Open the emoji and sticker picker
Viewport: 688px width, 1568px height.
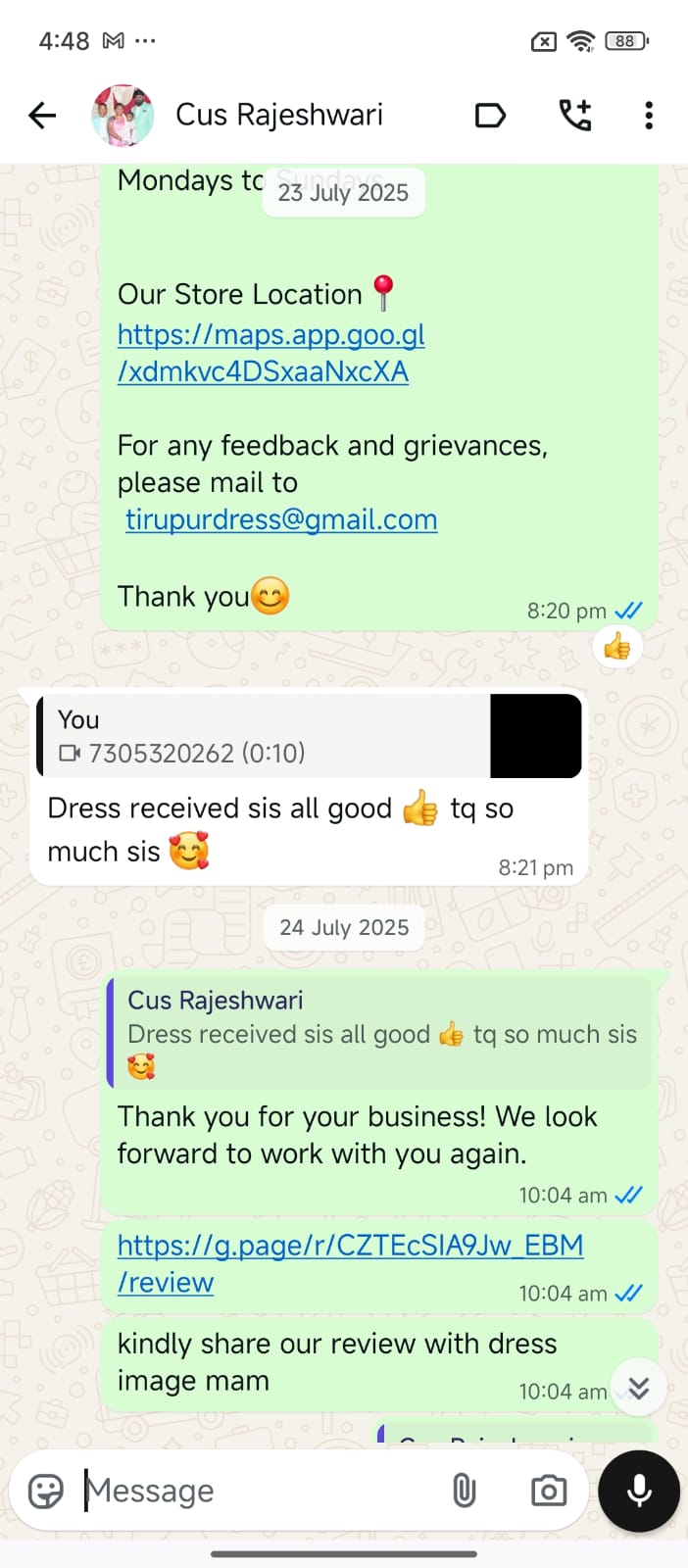coord(46,1491)
